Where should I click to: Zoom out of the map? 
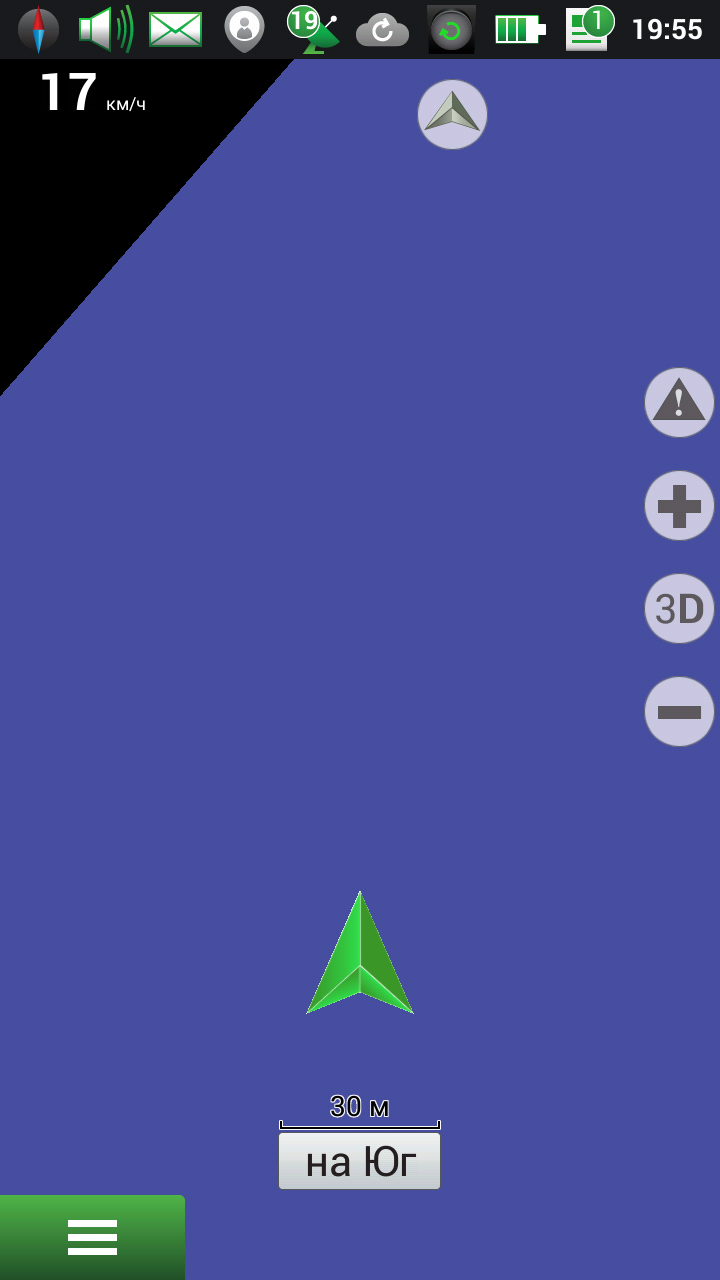[x=679, y=712]
